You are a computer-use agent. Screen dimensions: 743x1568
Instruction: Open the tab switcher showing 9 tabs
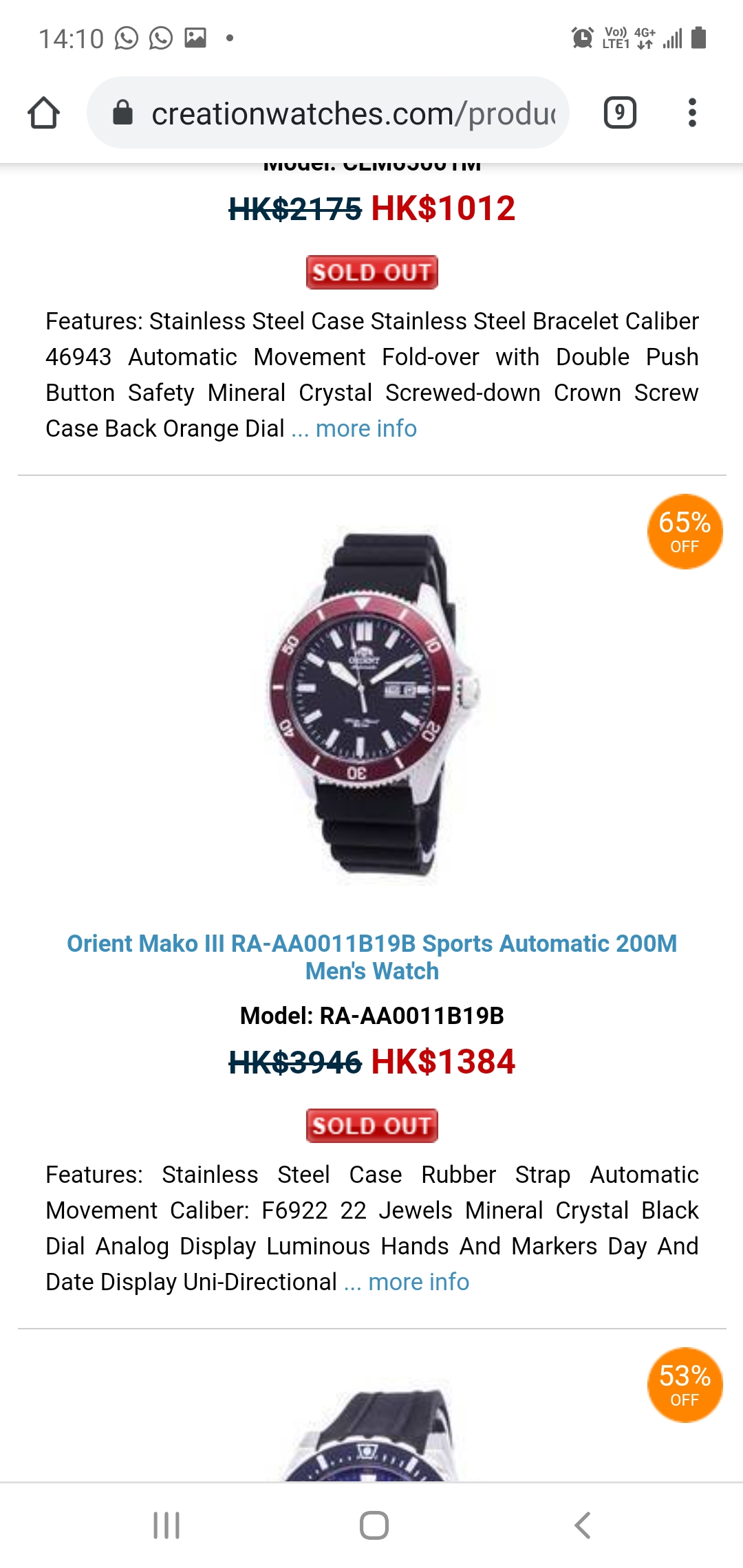click(620, 113)
